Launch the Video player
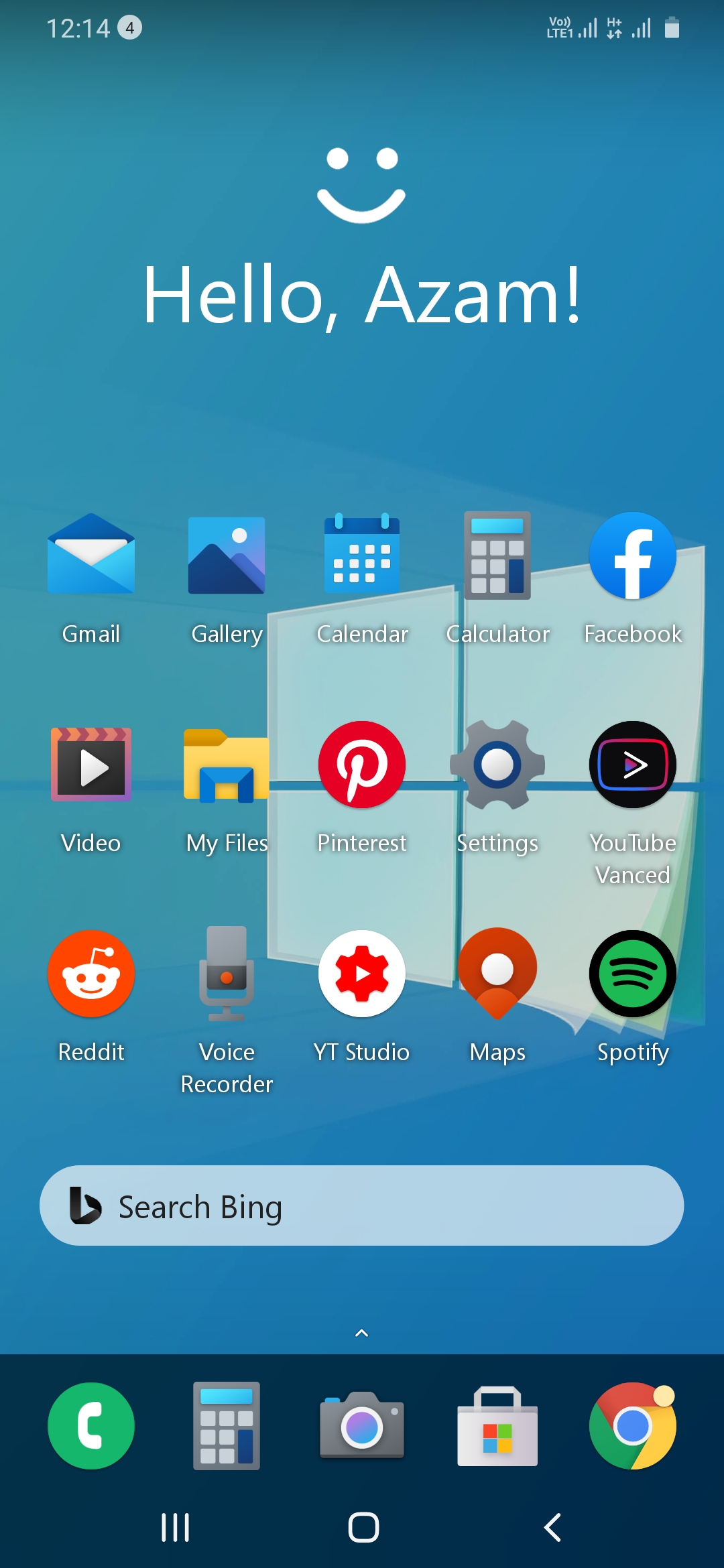The width and height of the screenshot is (724, 1568). coord(90,765)
